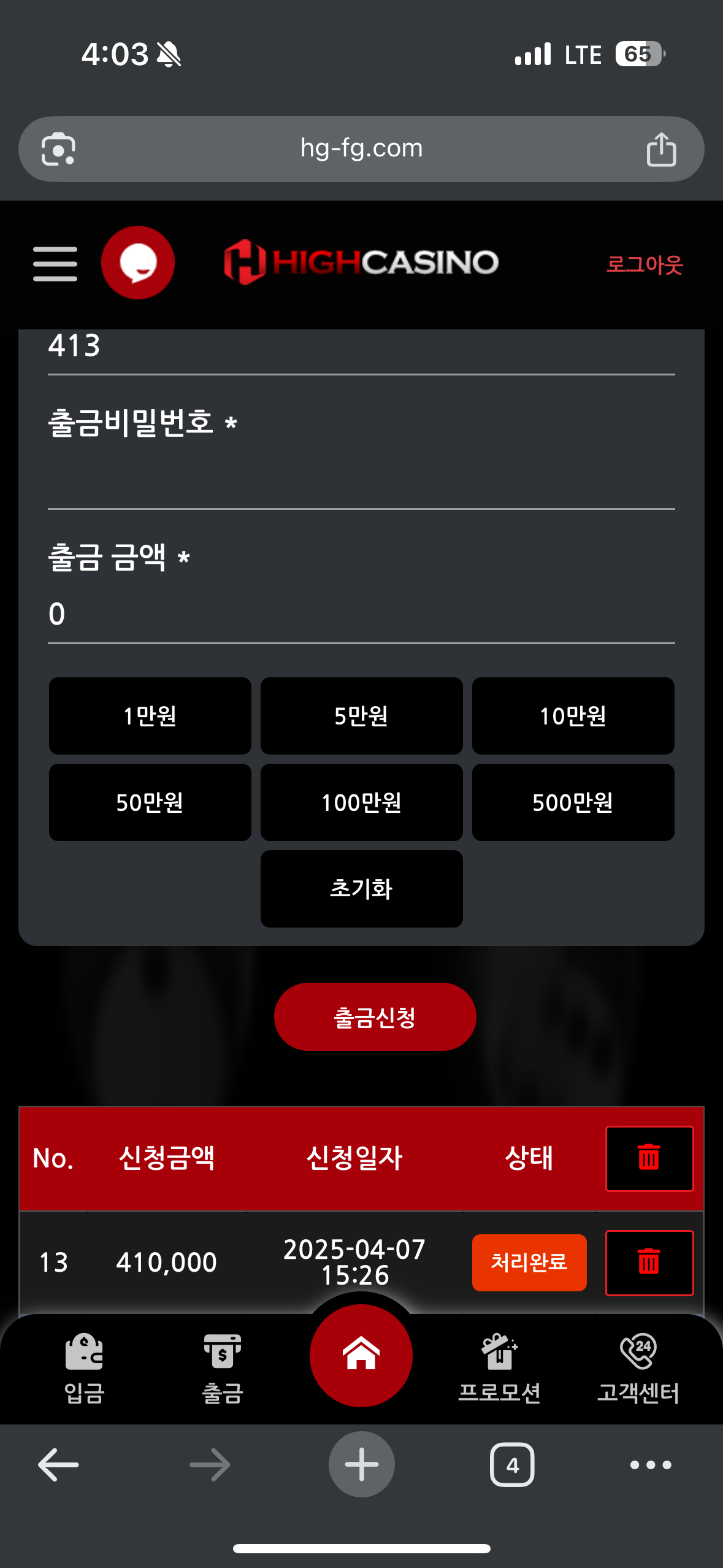This screenshot has width=723, height=1568.
Task: Choose the 500만원 quick amount
Action: pos(573,802)
